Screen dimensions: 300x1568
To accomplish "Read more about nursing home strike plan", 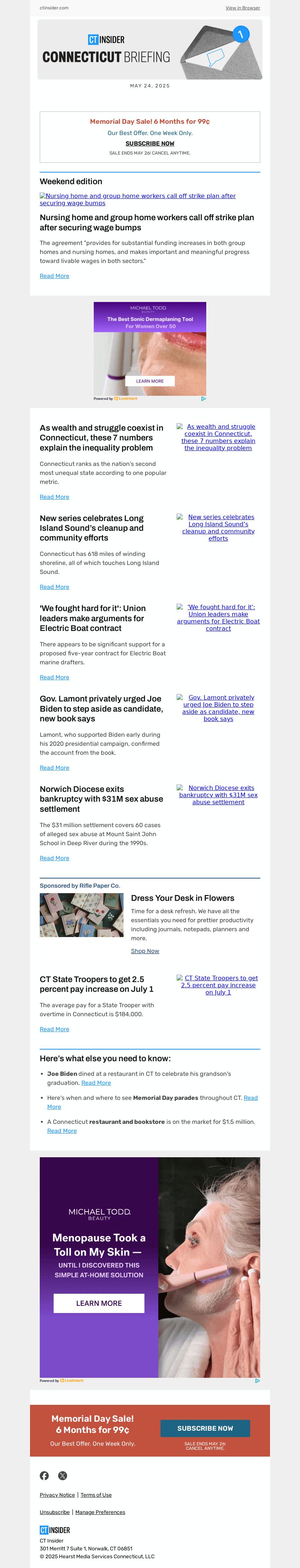I will click(x=54, y=276).
